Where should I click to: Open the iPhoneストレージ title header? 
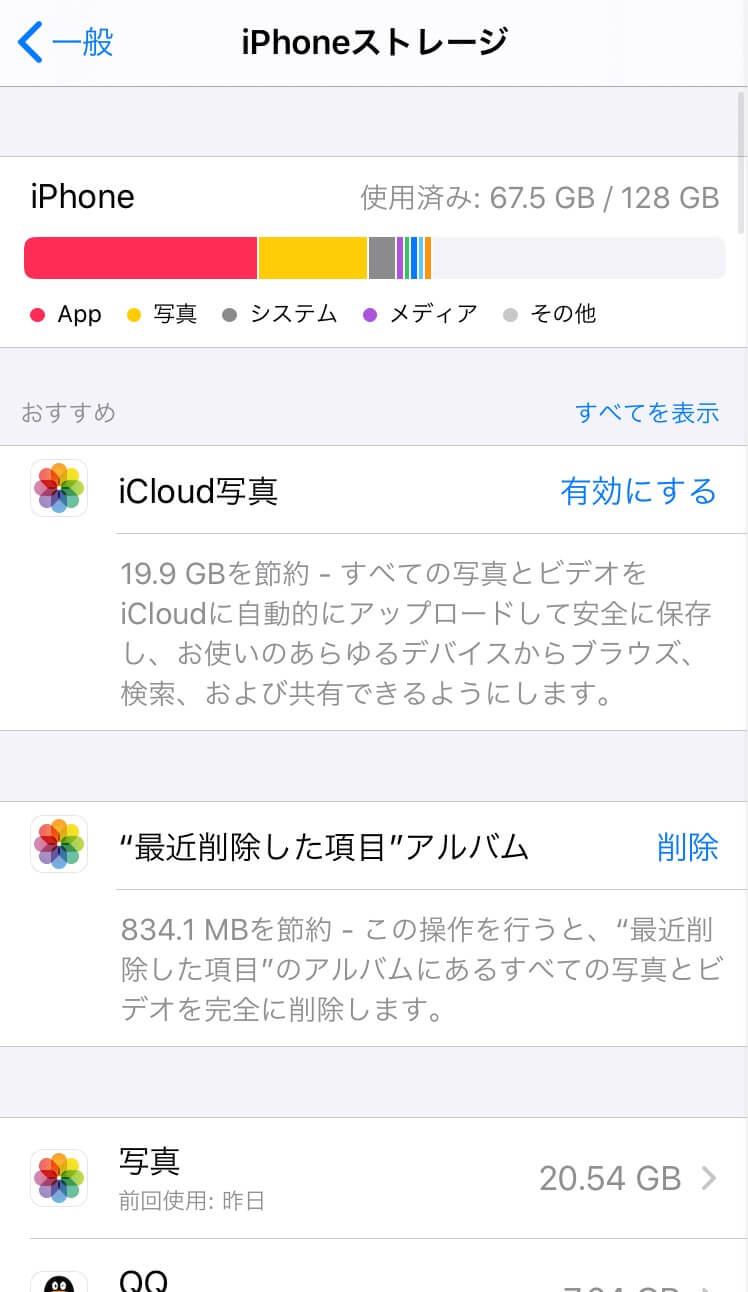coord(374,41)
